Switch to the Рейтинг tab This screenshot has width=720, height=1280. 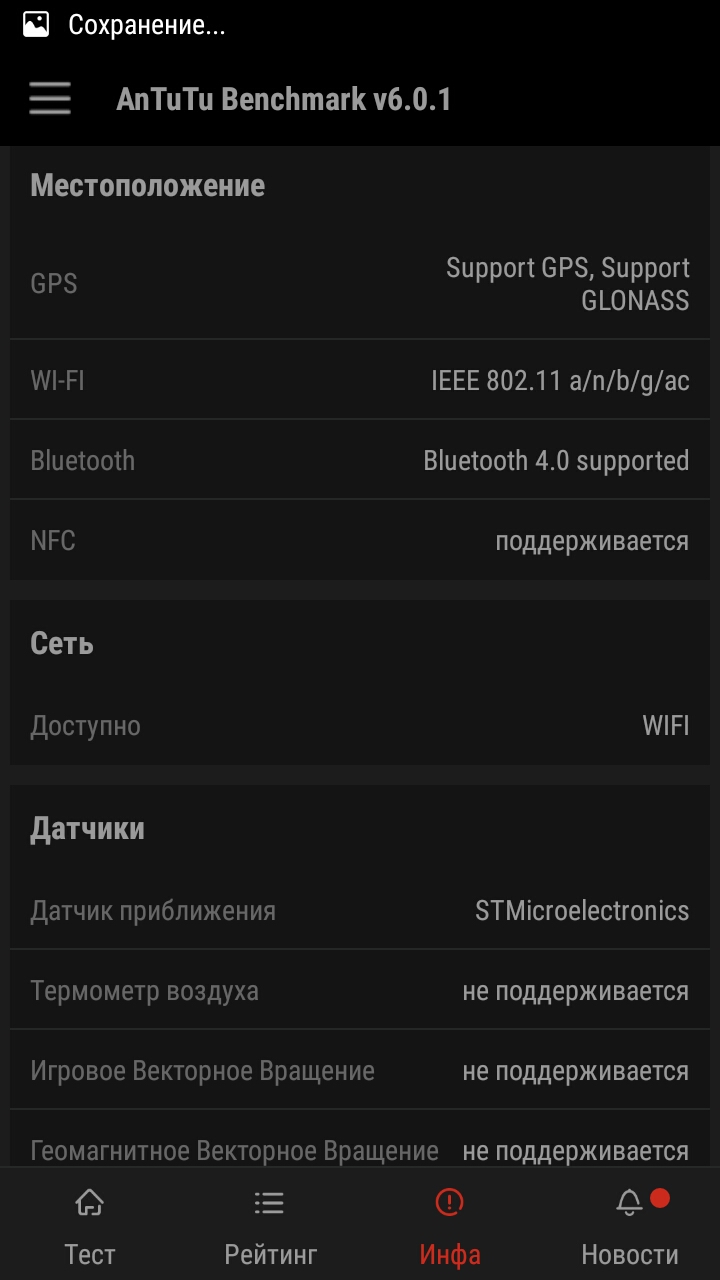tap(270, 1226)
